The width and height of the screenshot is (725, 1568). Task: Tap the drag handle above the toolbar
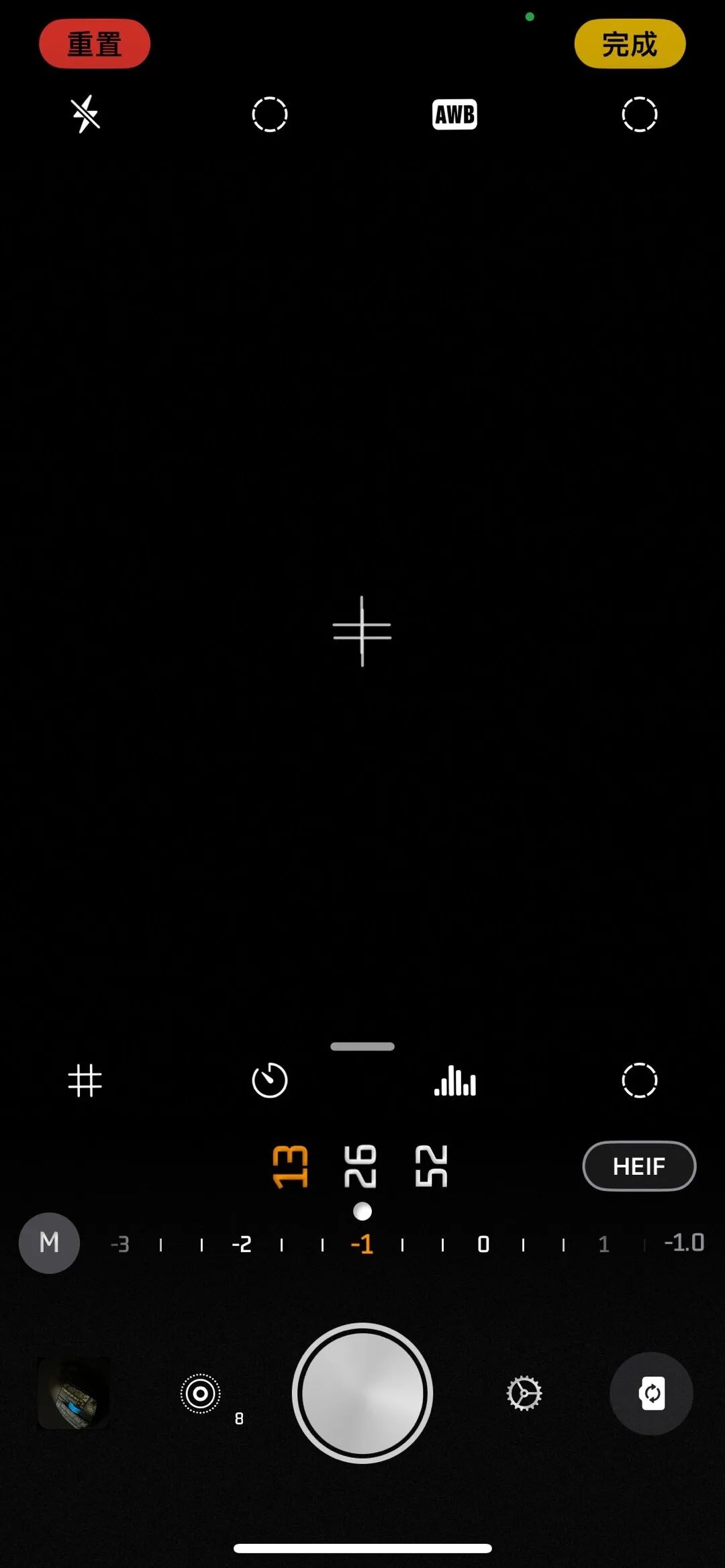[362, 1046]
